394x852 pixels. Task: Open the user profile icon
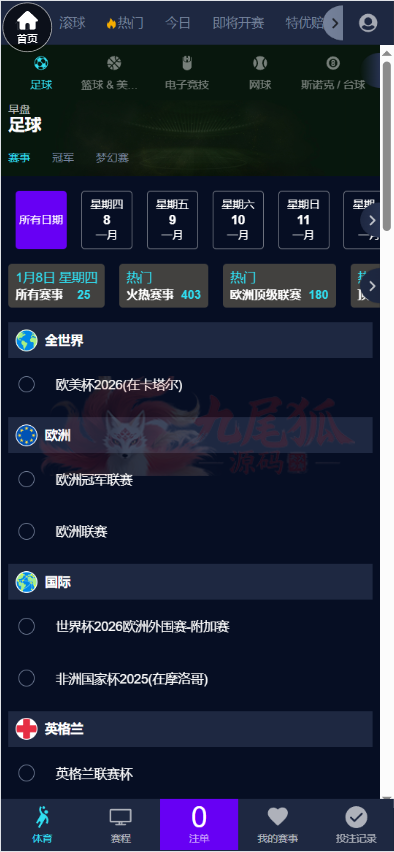click(x=368, y=23)
